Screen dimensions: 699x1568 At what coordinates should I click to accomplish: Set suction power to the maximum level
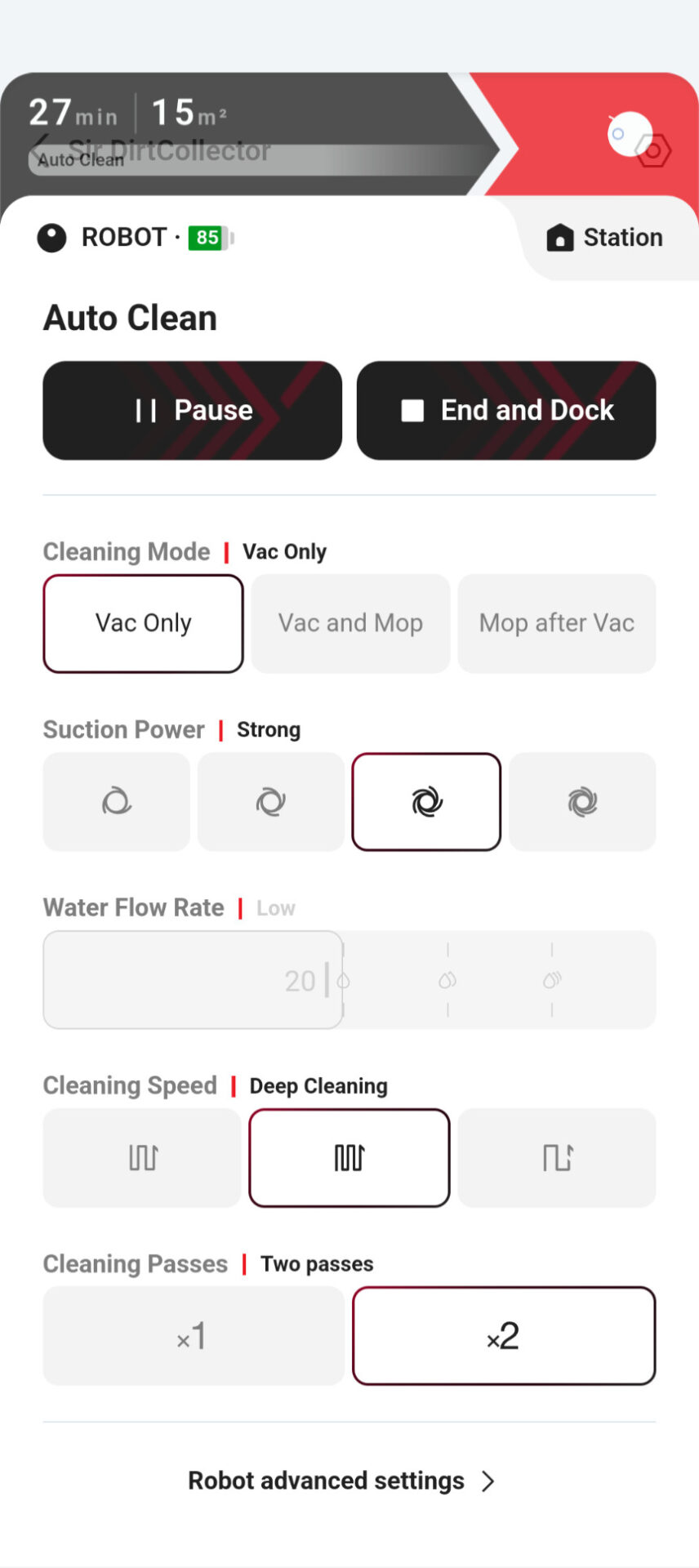coord(582,802)
